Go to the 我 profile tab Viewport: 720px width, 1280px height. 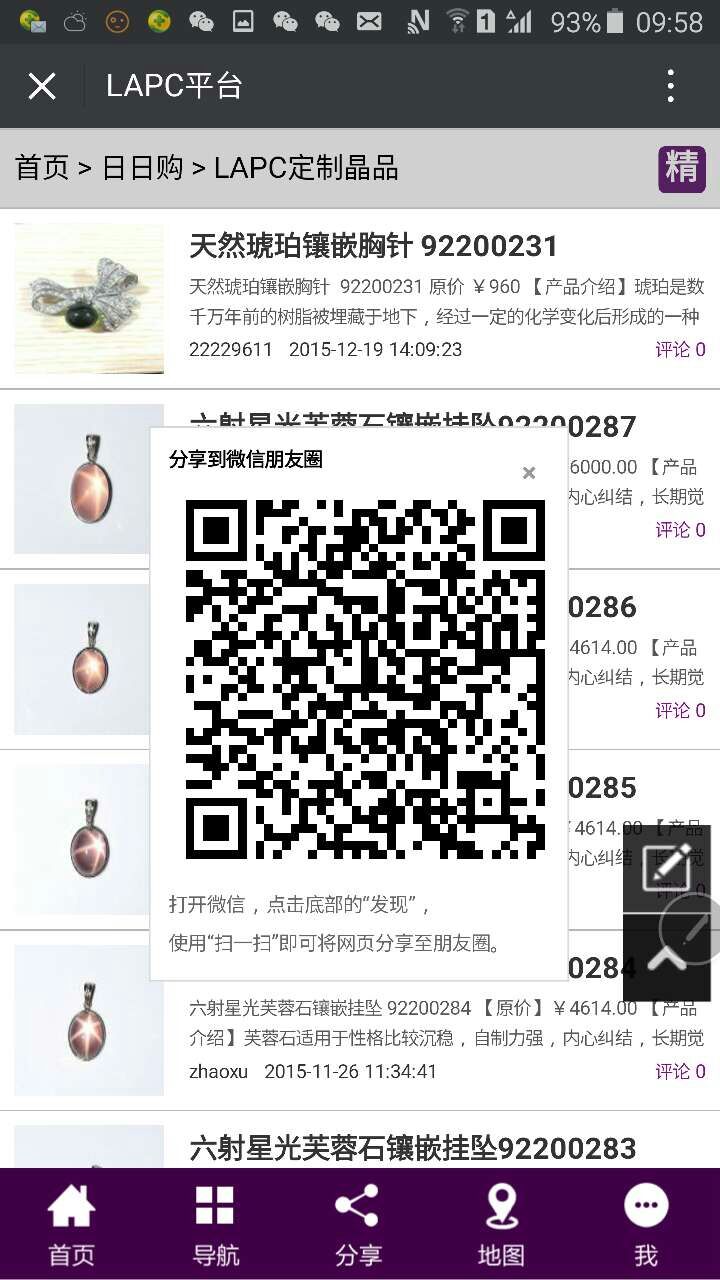pyautogui.click(x=646, y=1224)
